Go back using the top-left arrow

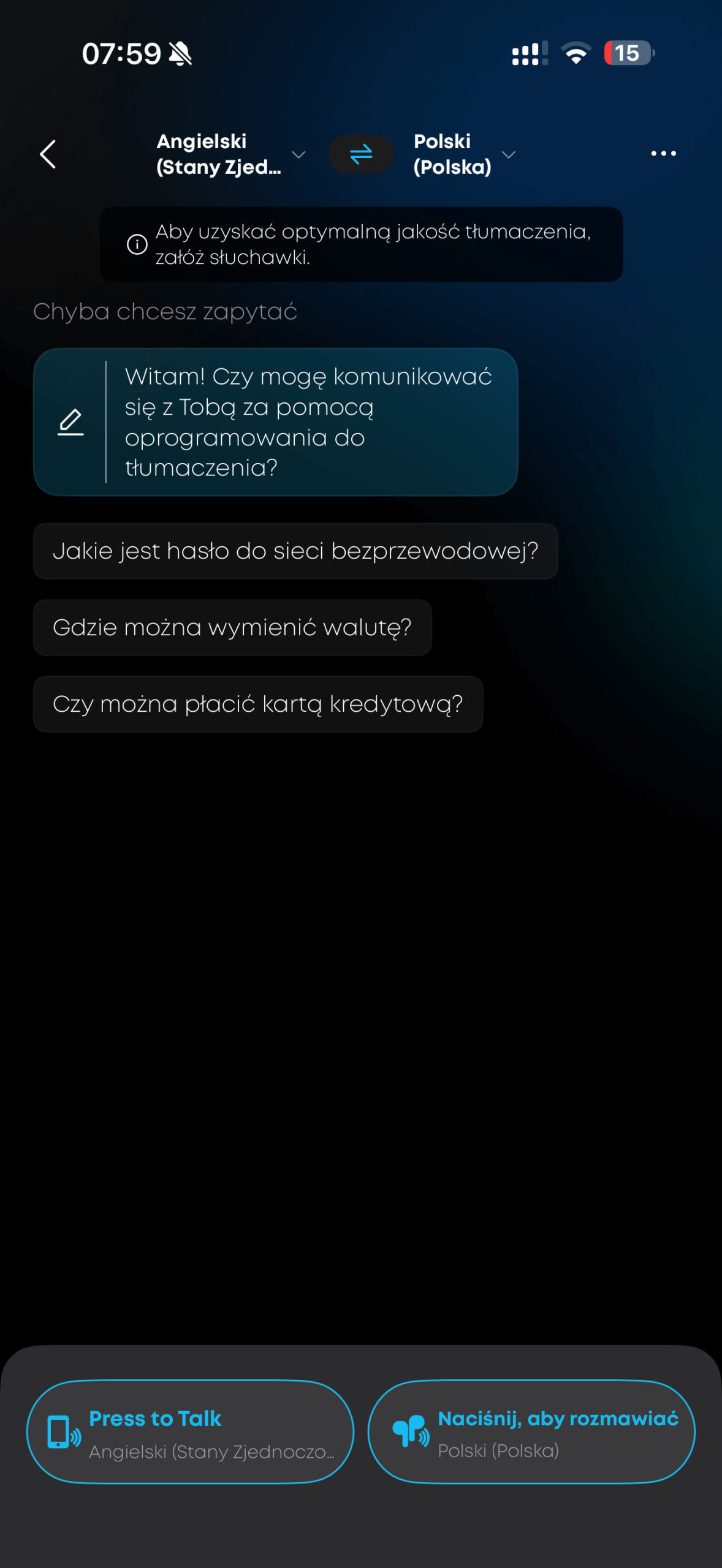[48, 154]
